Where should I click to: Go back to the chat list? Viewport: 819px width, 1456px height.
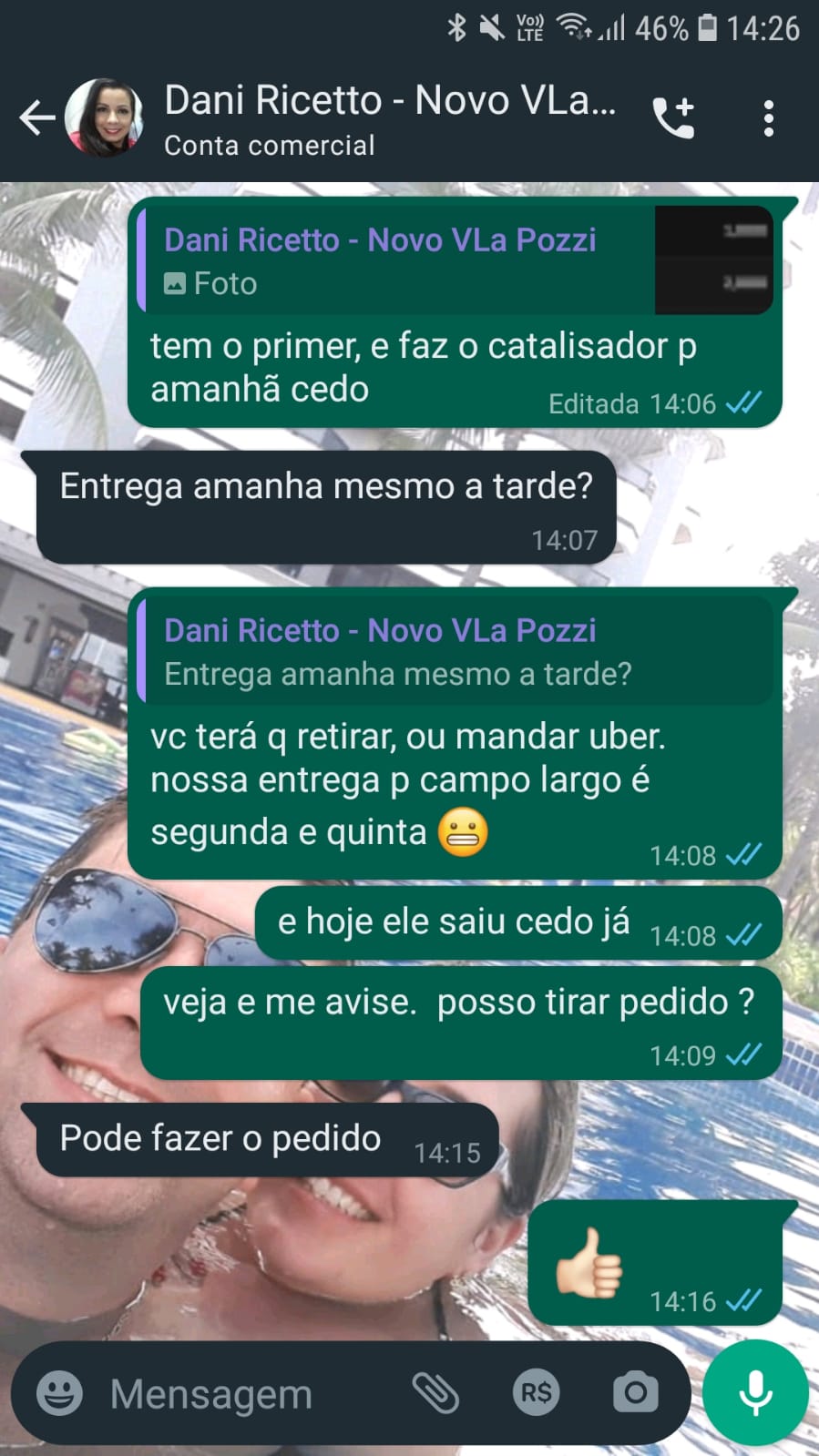36,118
